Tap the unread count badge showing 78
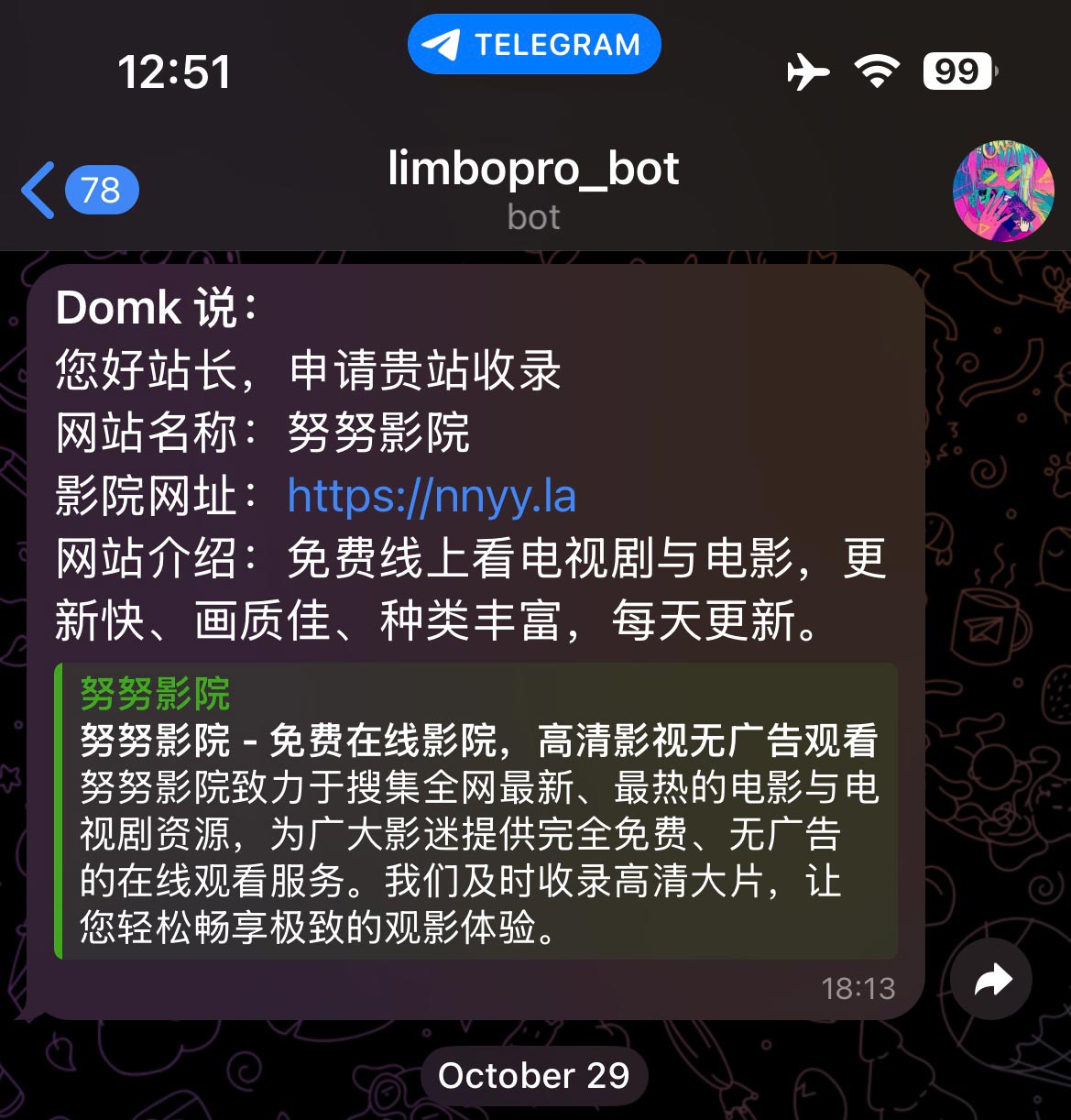This screenshot has width=1071, height=1120. (x=99, y=191)
